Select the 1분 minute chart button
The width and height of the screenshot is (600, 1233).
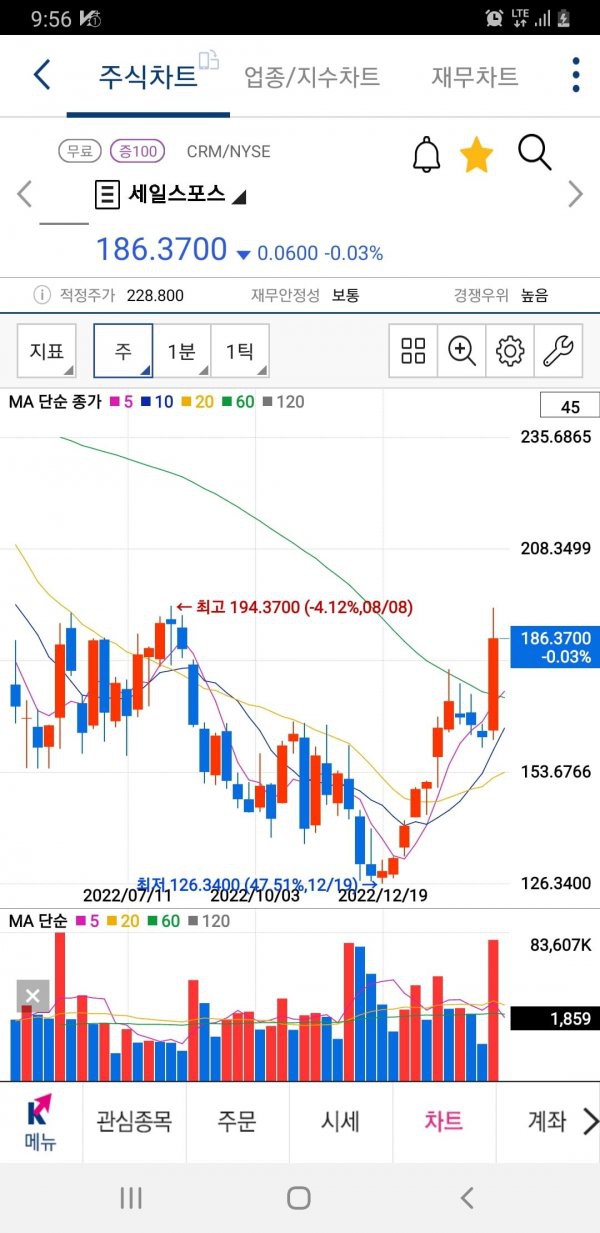181,351
